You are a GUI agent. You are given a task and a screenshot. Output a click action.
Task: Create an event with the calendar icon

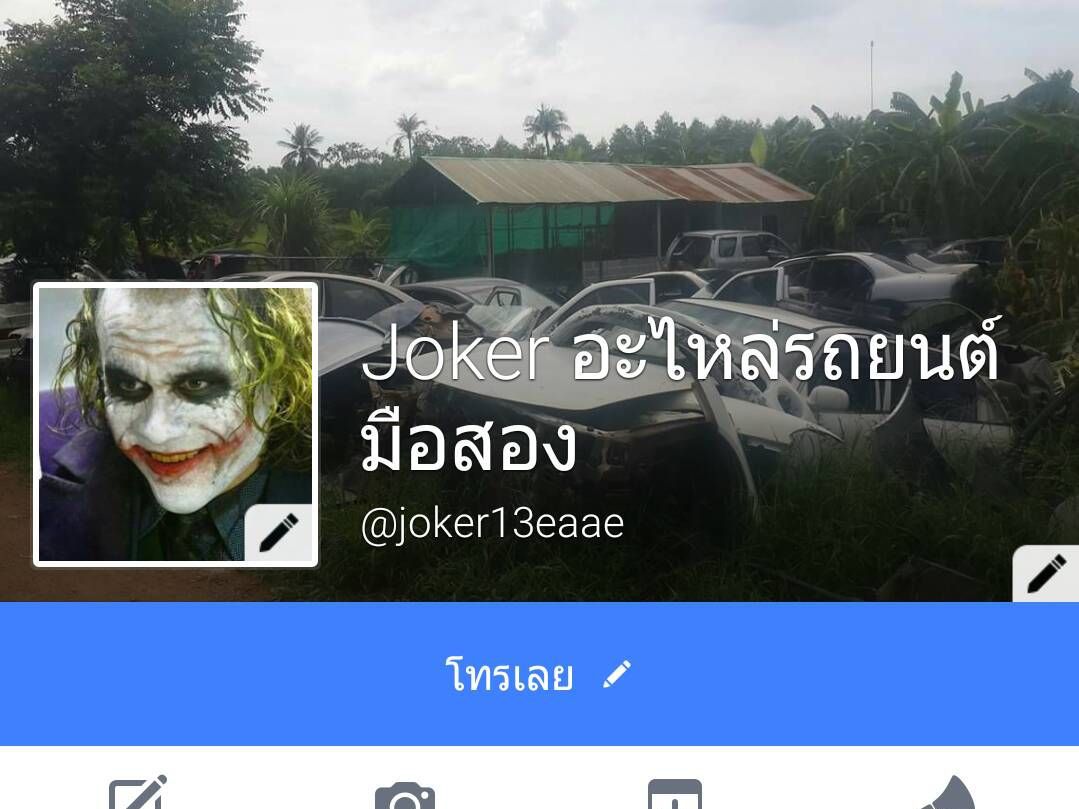(x=675, y=797)
